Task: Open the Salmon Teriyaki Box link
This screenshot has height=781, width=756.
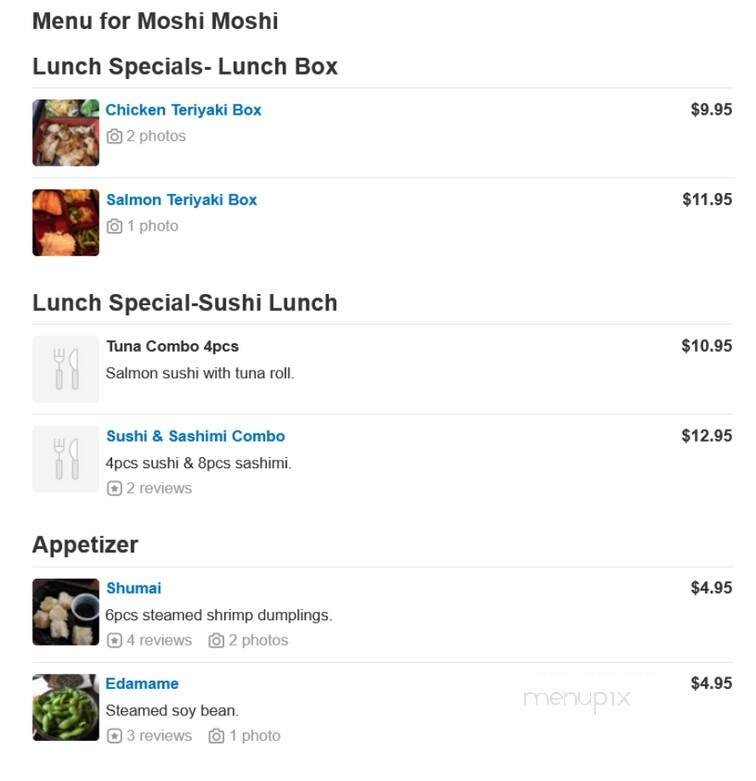Action: 181,200
